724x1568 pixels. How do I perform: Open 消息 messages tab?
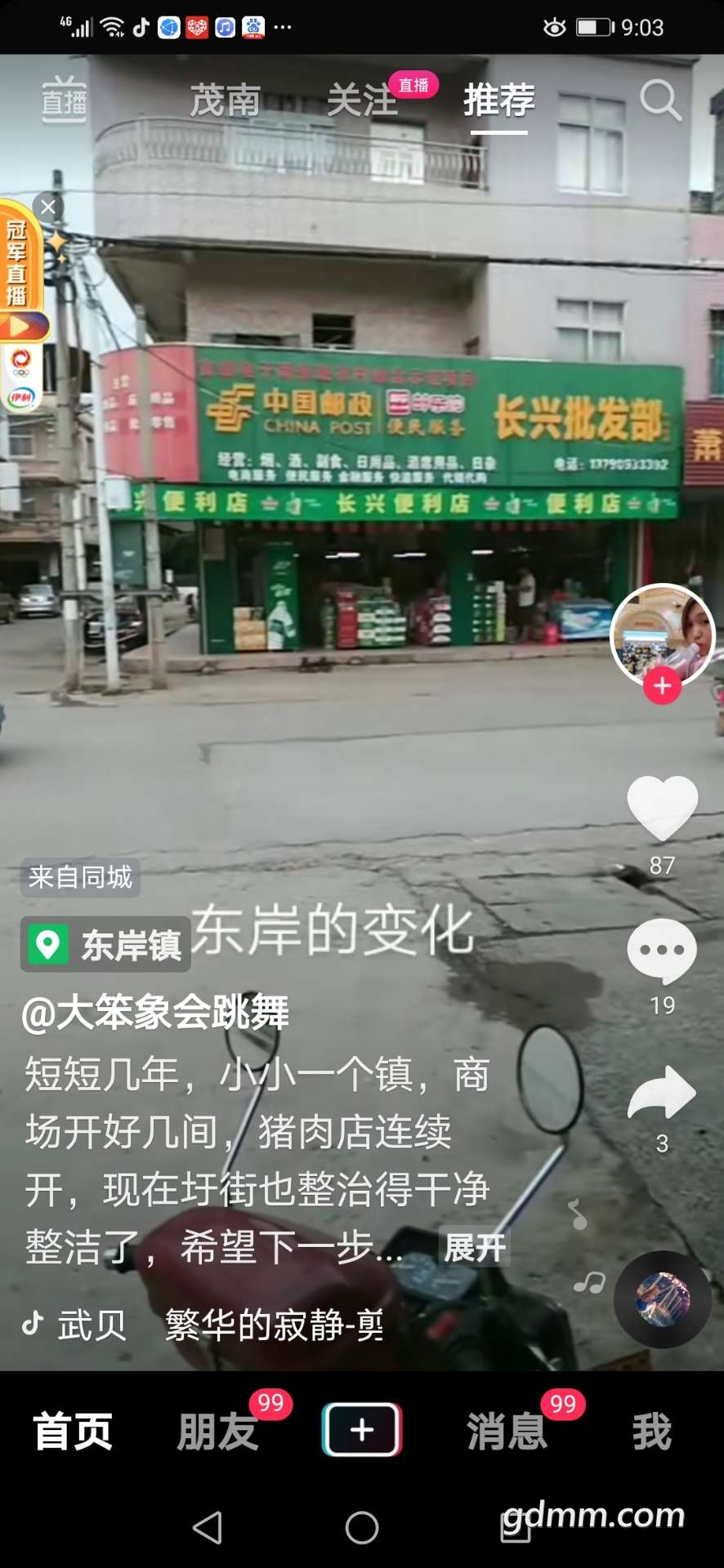(x=507, y=1432)
